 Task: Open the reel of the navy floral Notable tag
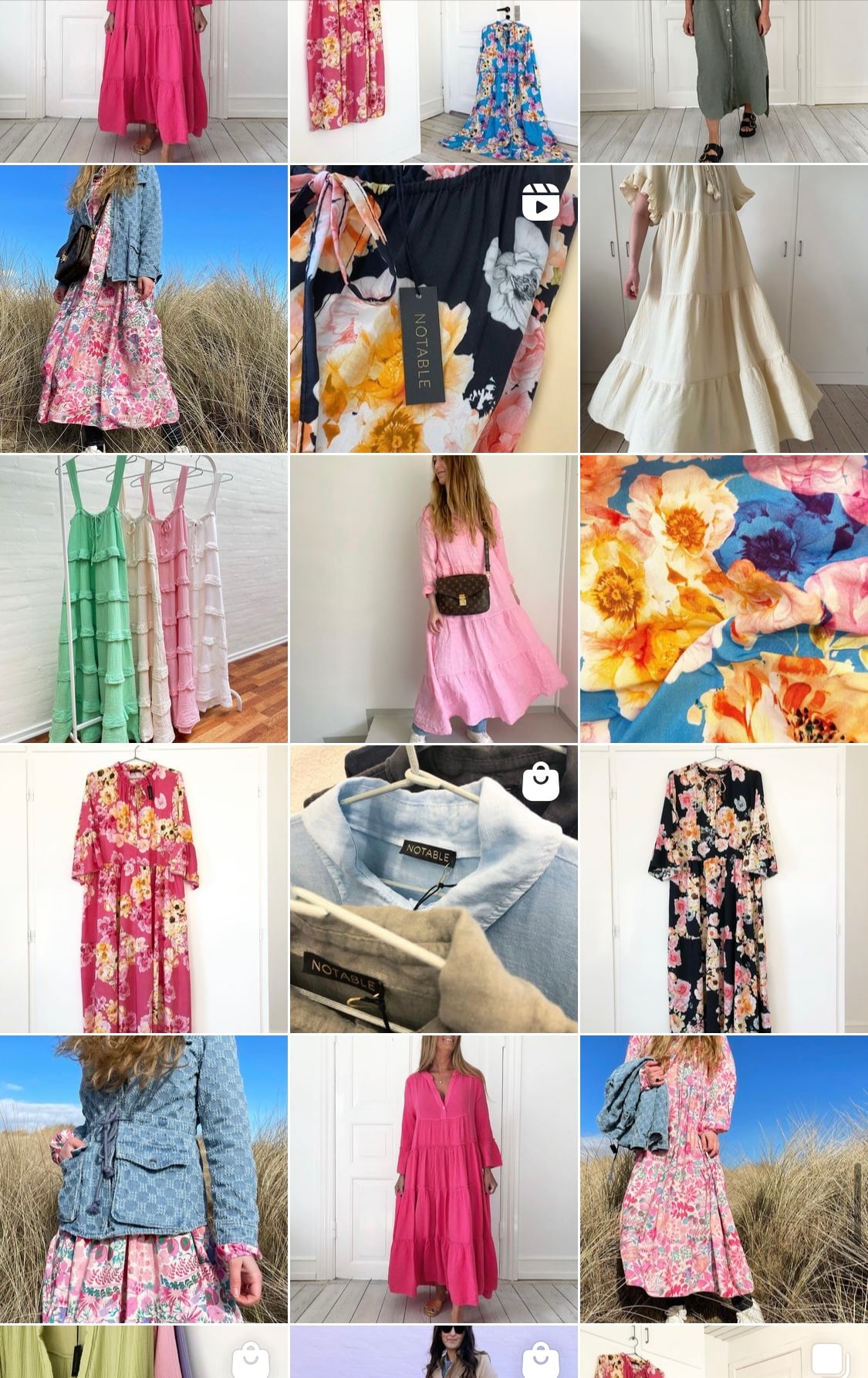pos(434,309)
